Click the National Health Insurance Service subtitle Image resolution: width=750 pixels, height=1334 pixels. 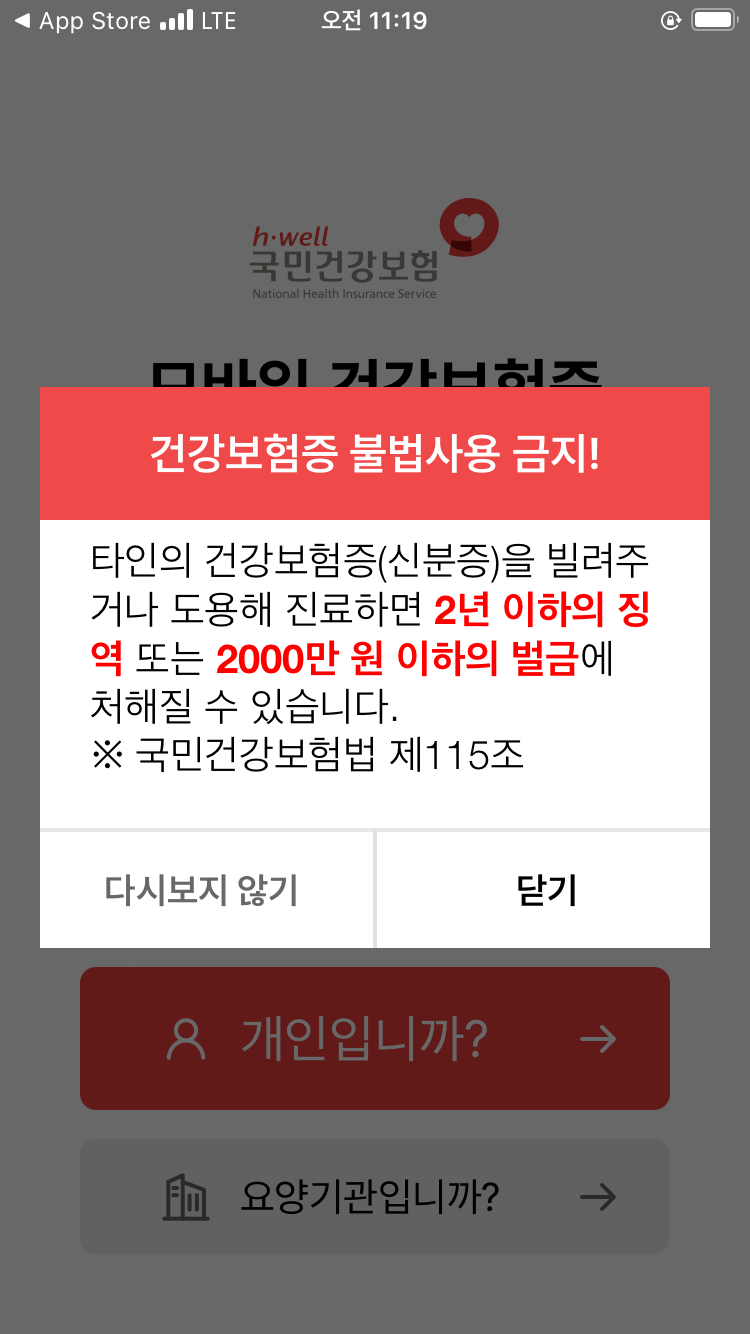pyautogui.click(x=345, y=294)
